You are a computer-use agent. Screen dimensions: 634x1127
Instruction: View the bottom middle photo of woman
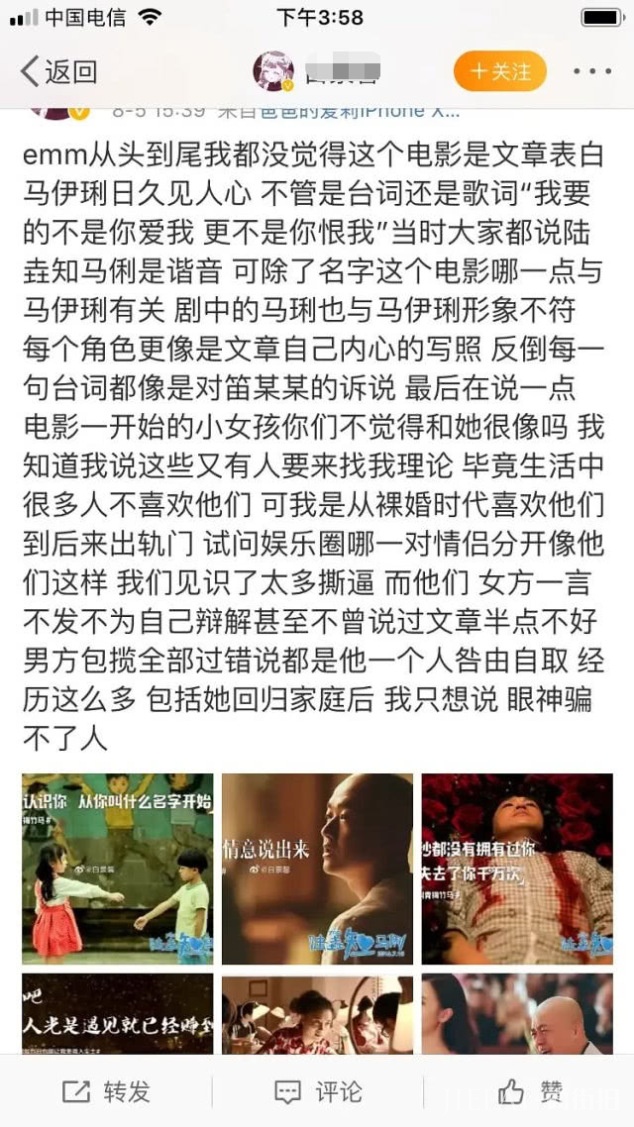click(x=317, y=1014)
